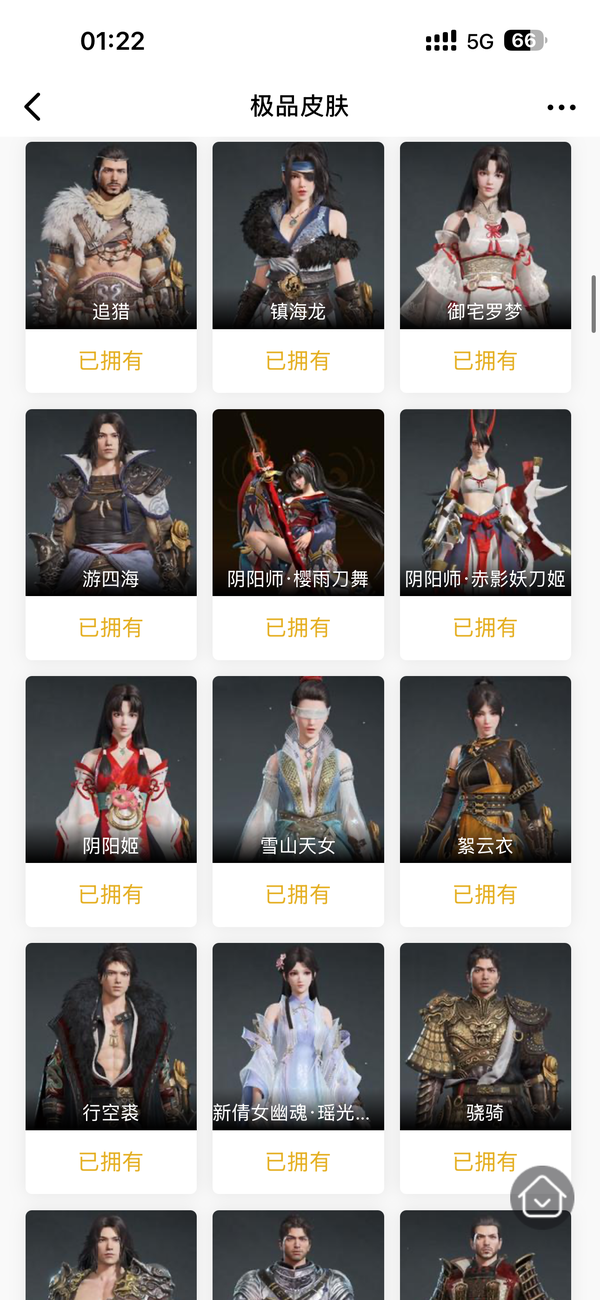Select the 阴阳姬 skin
Viewport: 600px width, 1300px height.
[111, 770]
